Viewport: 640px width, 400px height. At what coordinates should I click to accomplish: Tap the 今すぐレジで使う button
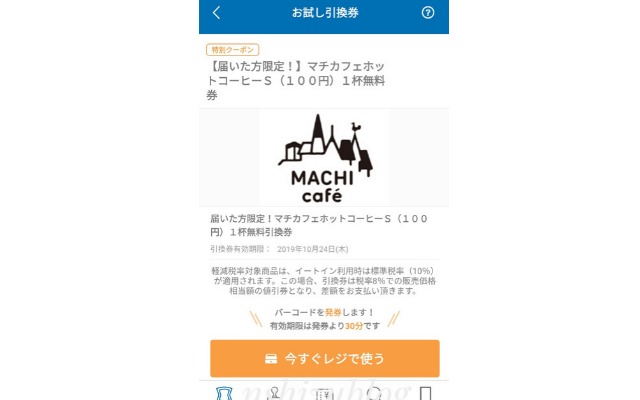tap(325, 358)
